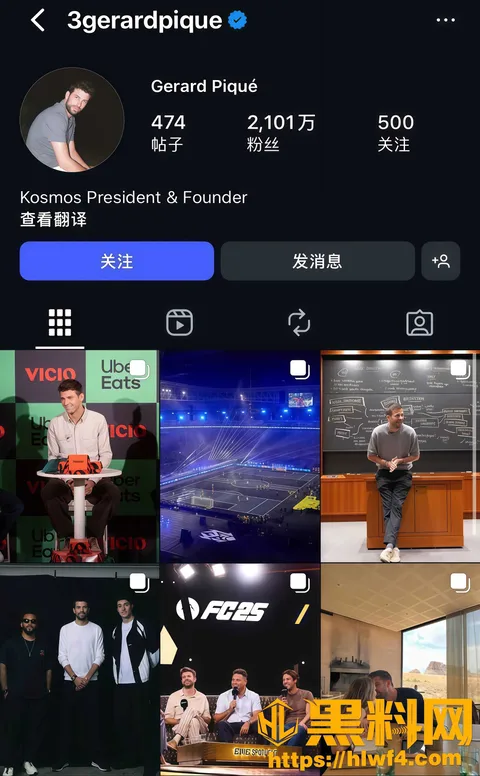Open the chalkboard classroom post
Image resolution: width=480 pixels, height=776 pixels.
coord(400,456)
